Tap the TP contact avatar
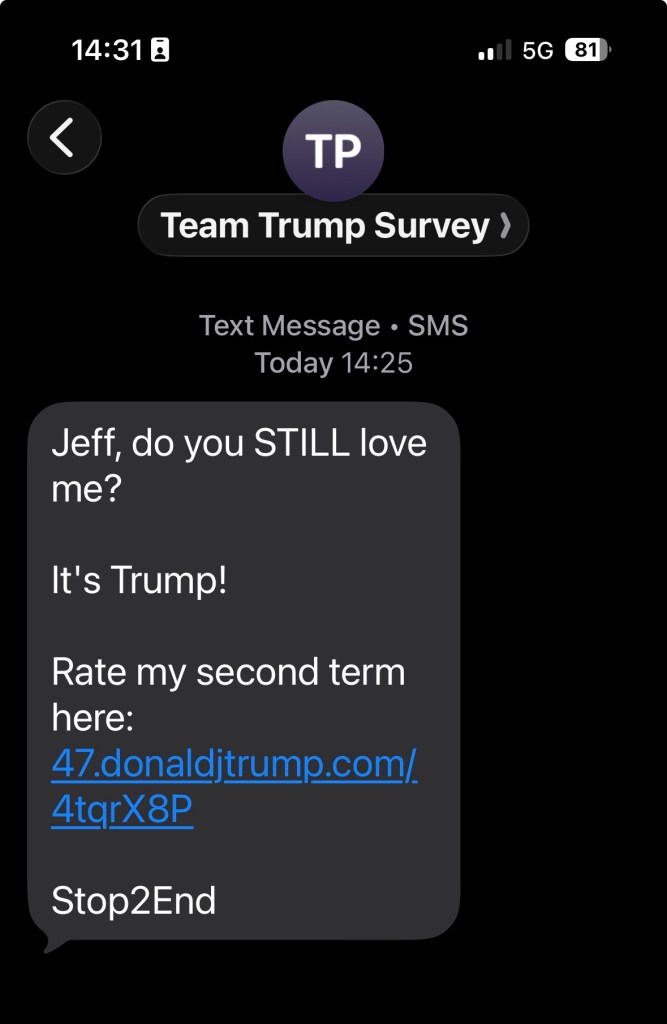 pyautogui.click(x=333, y=150)
